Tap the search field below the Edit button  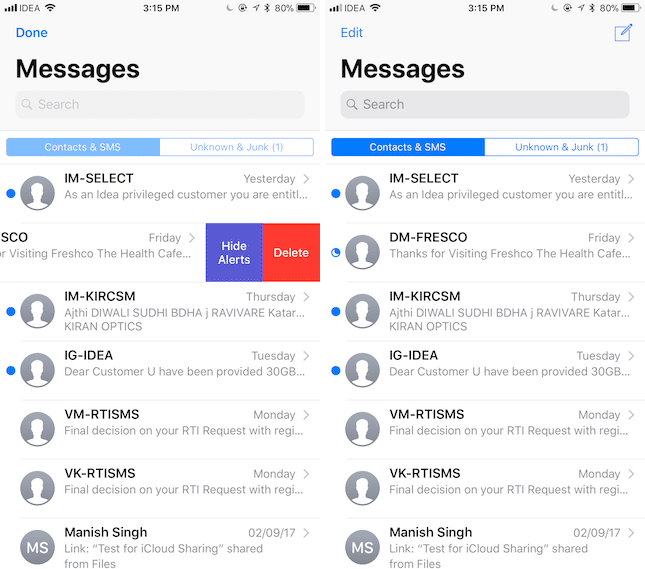pos(484,104)
